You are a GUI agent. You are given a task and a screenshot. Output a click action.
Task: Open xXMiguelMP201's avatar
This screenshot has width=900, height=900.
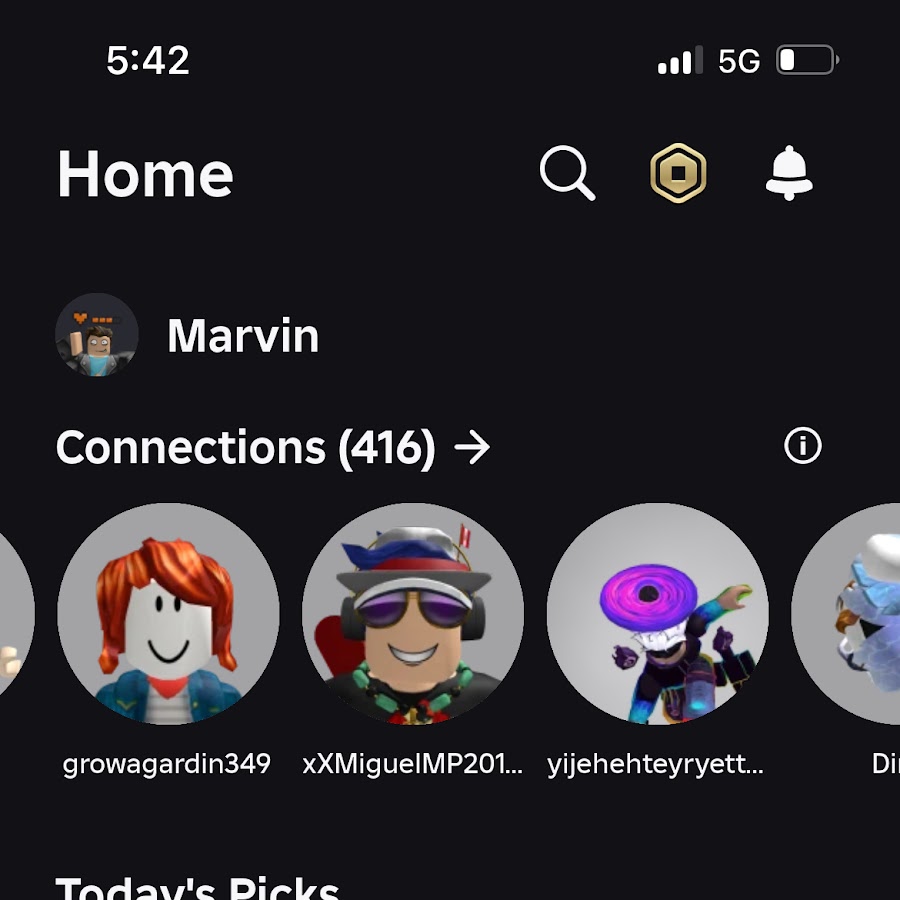(x=413, y=613)
